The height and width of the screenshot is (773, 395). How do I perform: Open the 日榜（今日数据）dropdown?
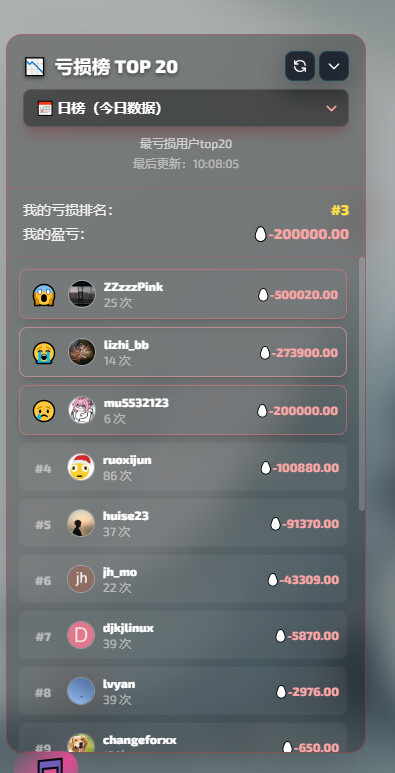pyautogui.click(x=186, y=108)
